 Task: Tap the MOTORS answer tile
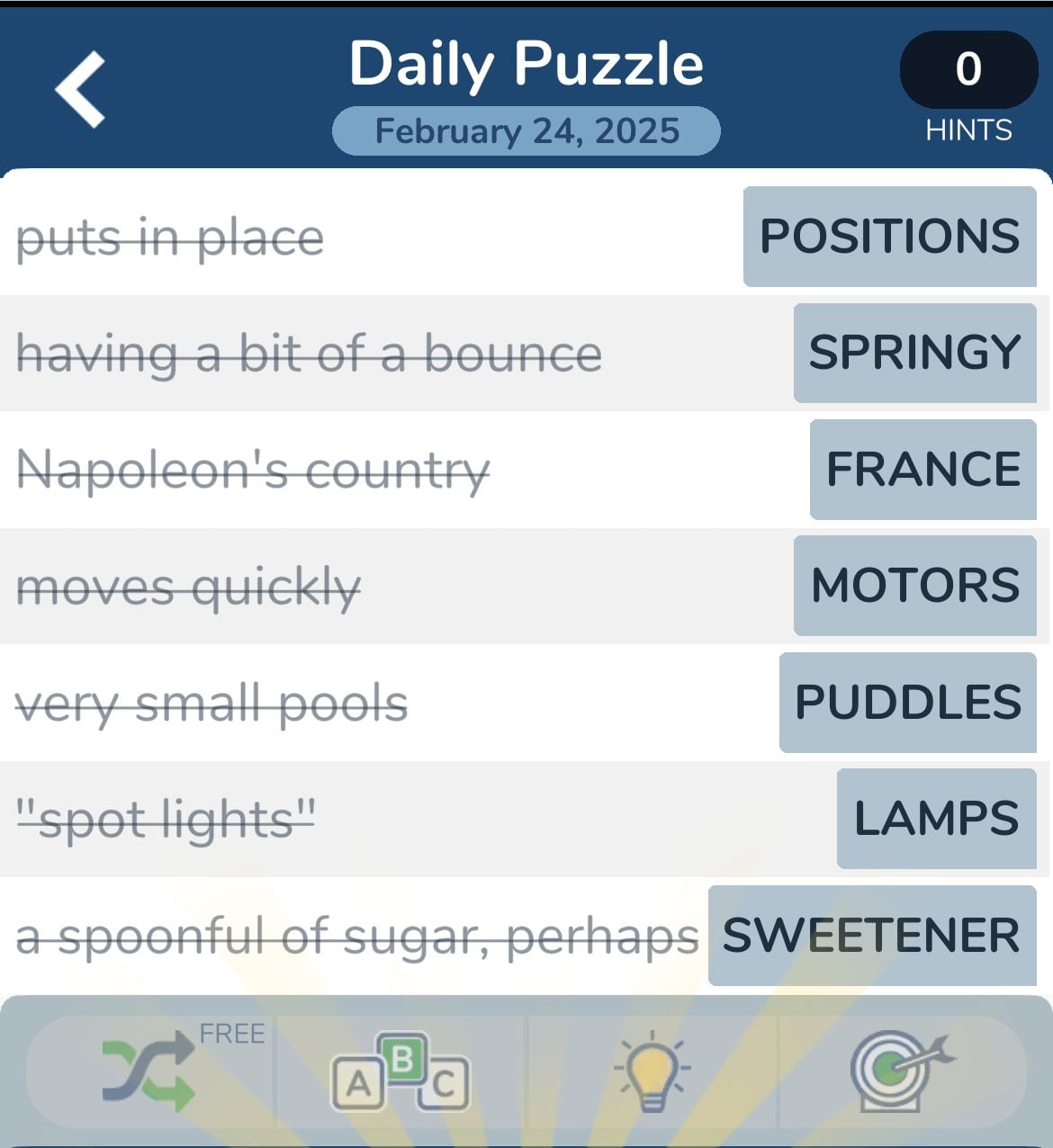tap(913, 585)
